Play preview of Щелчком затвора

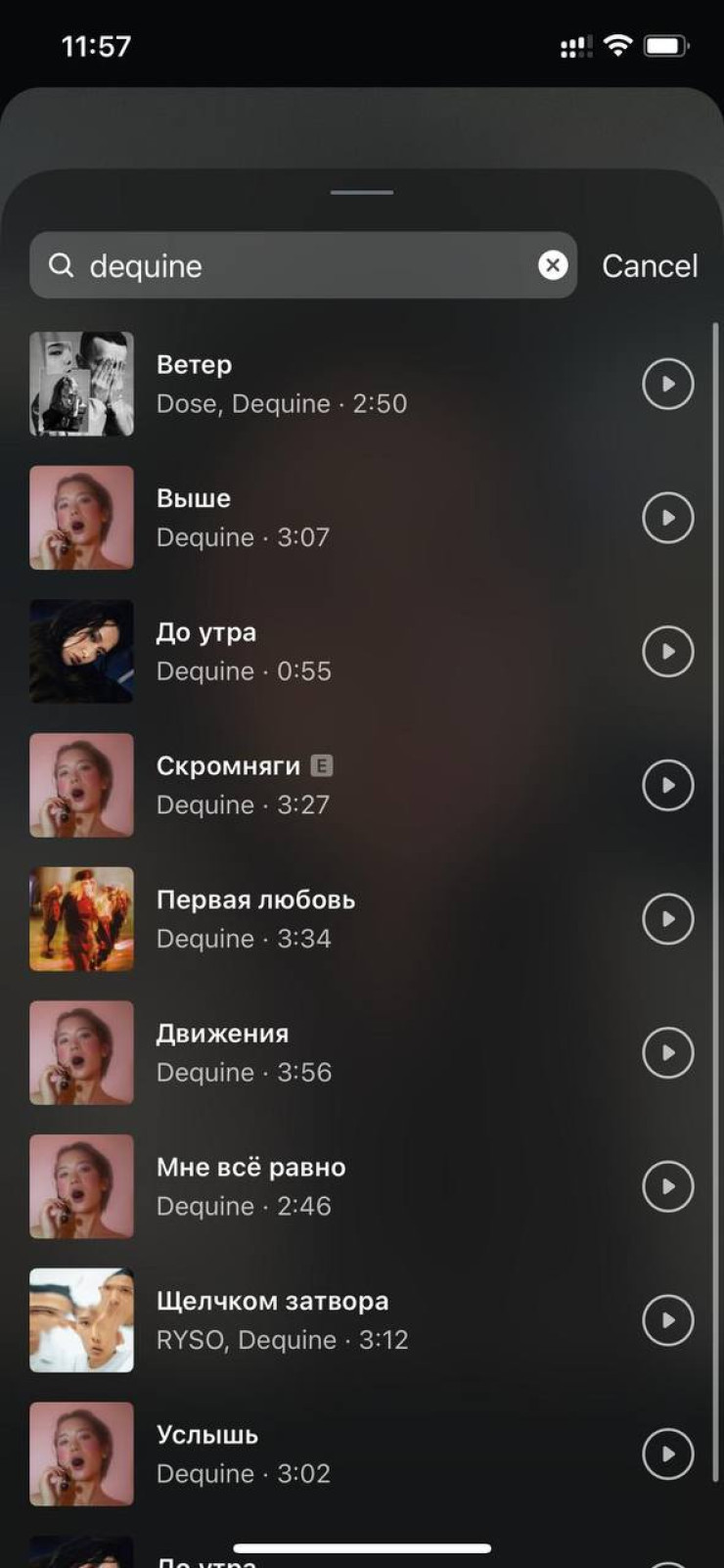[x=667, y=1320]
